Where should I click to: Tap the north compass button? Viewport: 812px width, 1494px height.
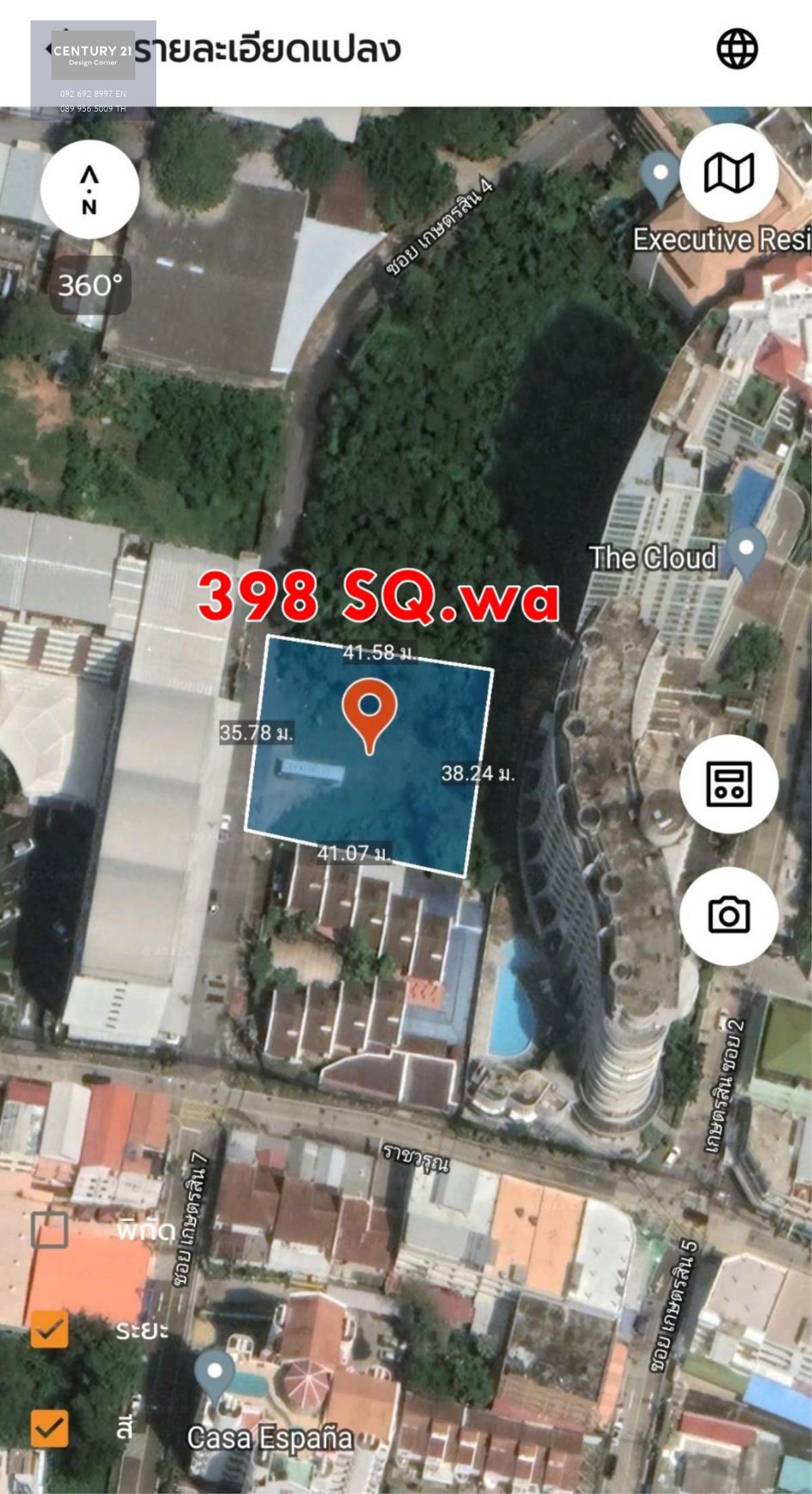[90, 189]
